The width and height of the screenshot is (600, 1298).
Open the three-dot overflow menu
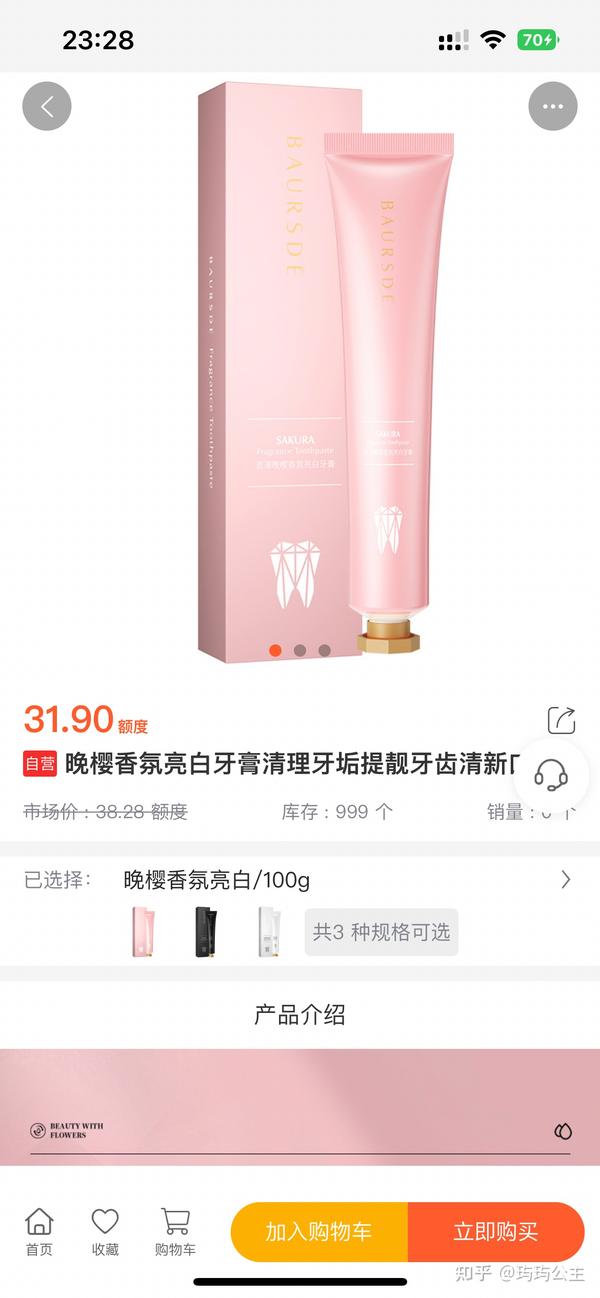[x=553, y=106]
